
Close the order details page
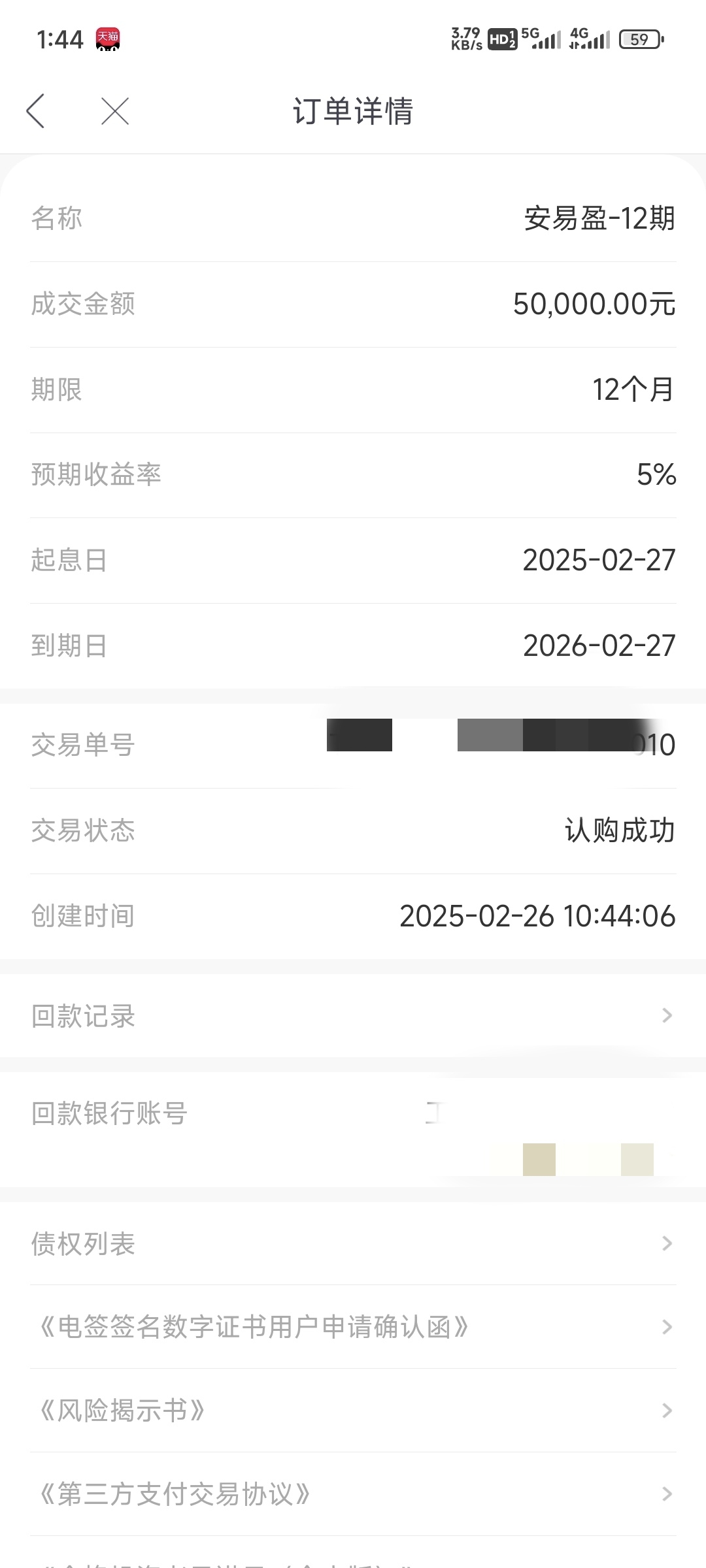tap(115, 111)
